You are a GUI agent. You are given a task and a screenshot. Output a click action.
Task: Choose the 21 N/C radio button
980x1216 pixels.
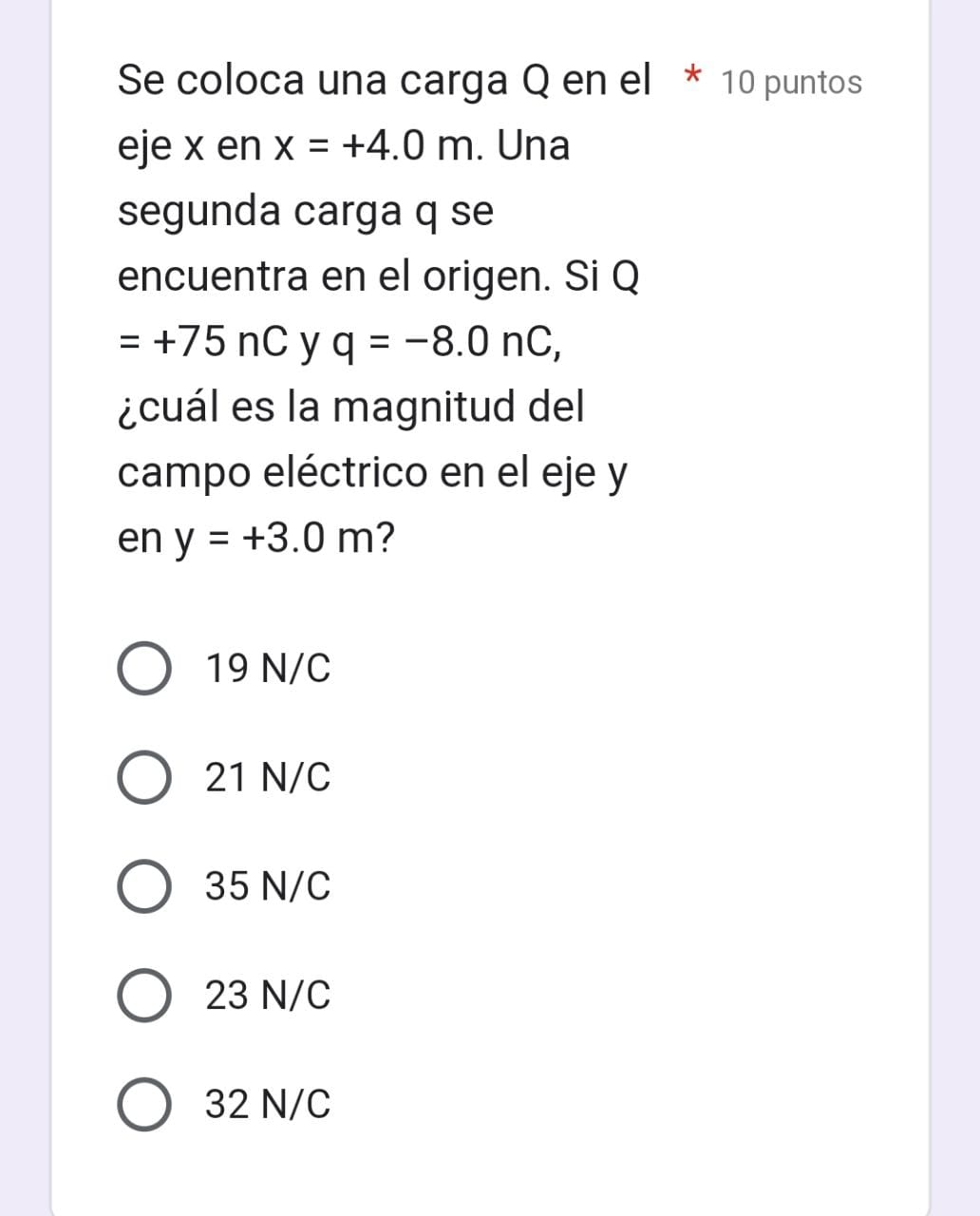coord(144,778)
